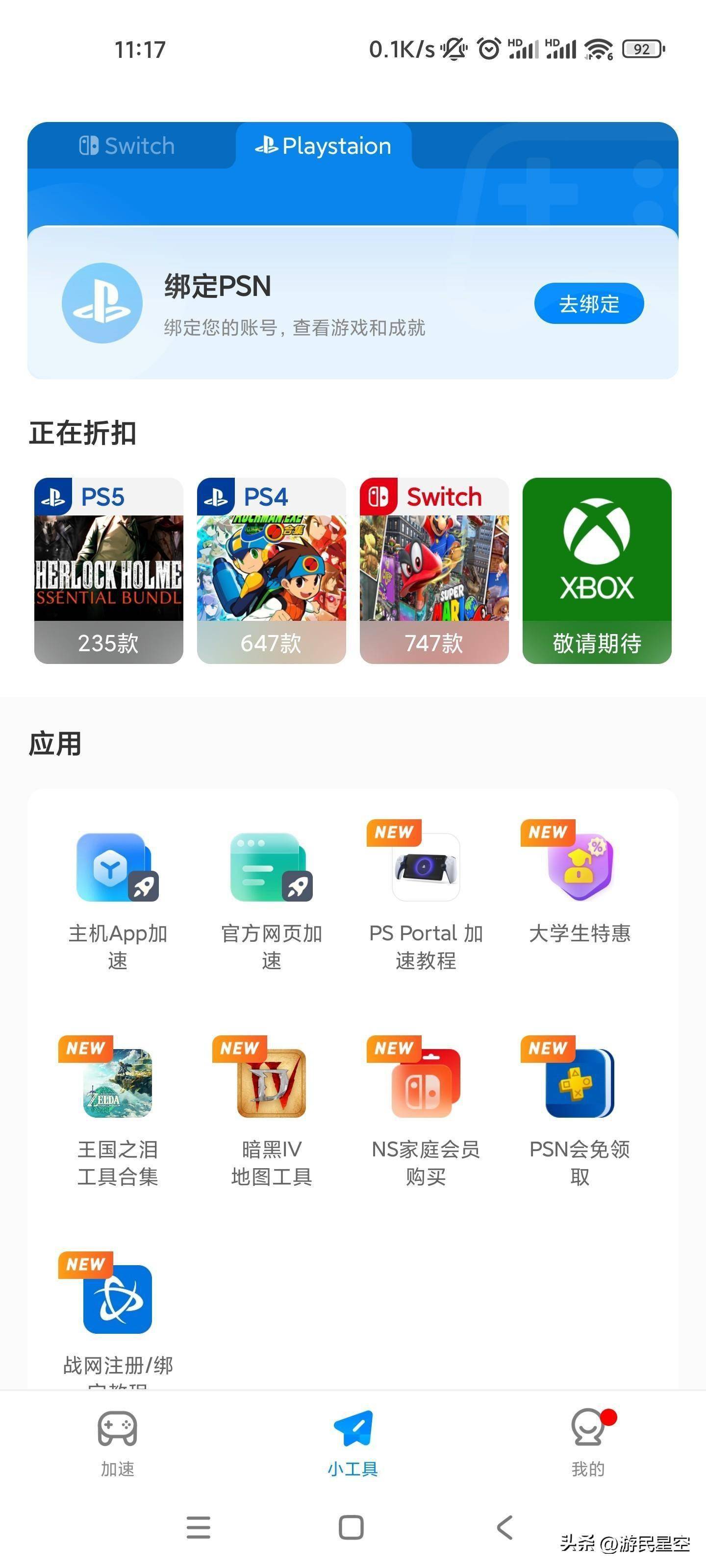View Switch discounted games card
The height and width of the screenshot is (1568, 706).
[x=434, y=570]
